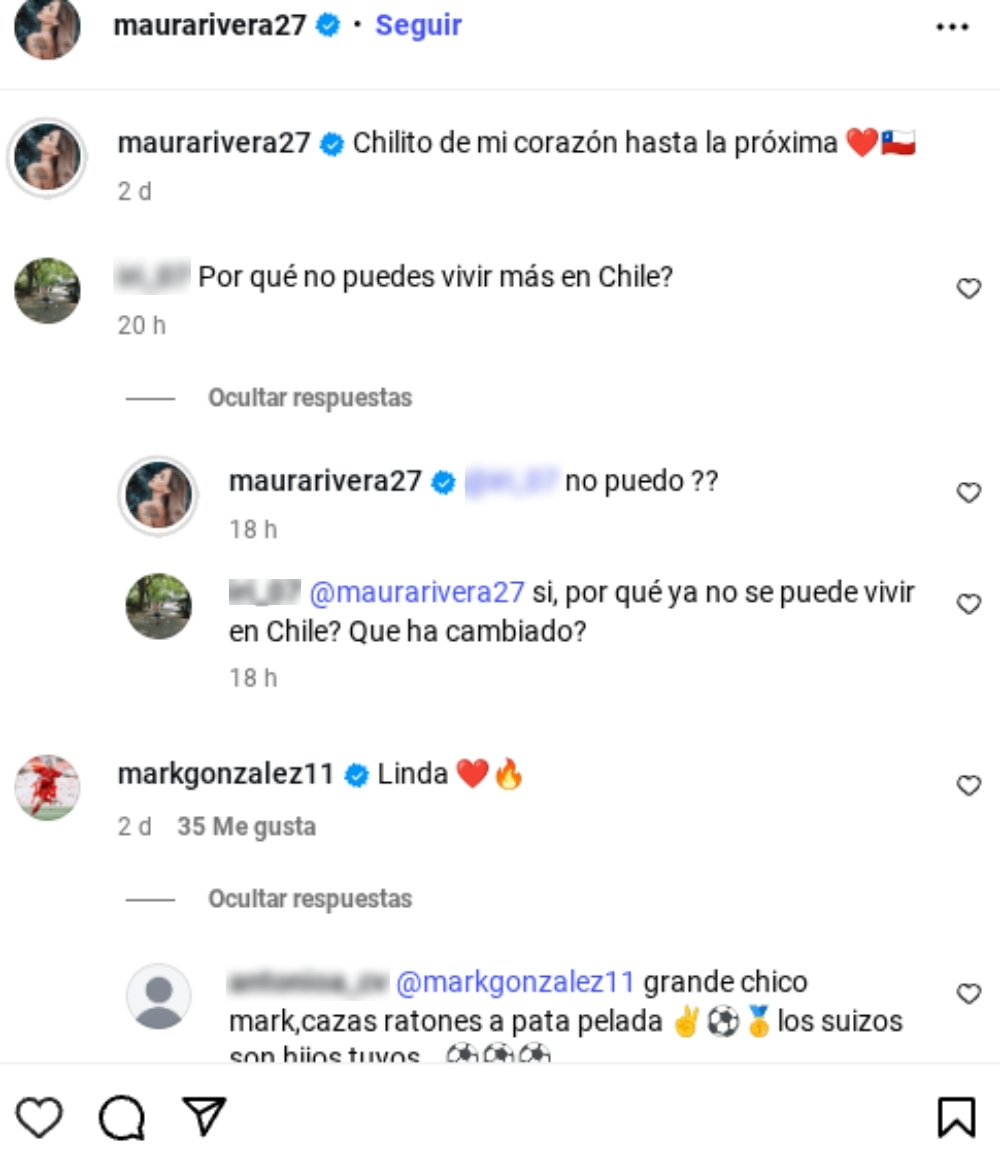The width and height of the screenshot is (1000, 1159).
Task: Tap markgonzalez11's avatar
Action: coord(47,787)
